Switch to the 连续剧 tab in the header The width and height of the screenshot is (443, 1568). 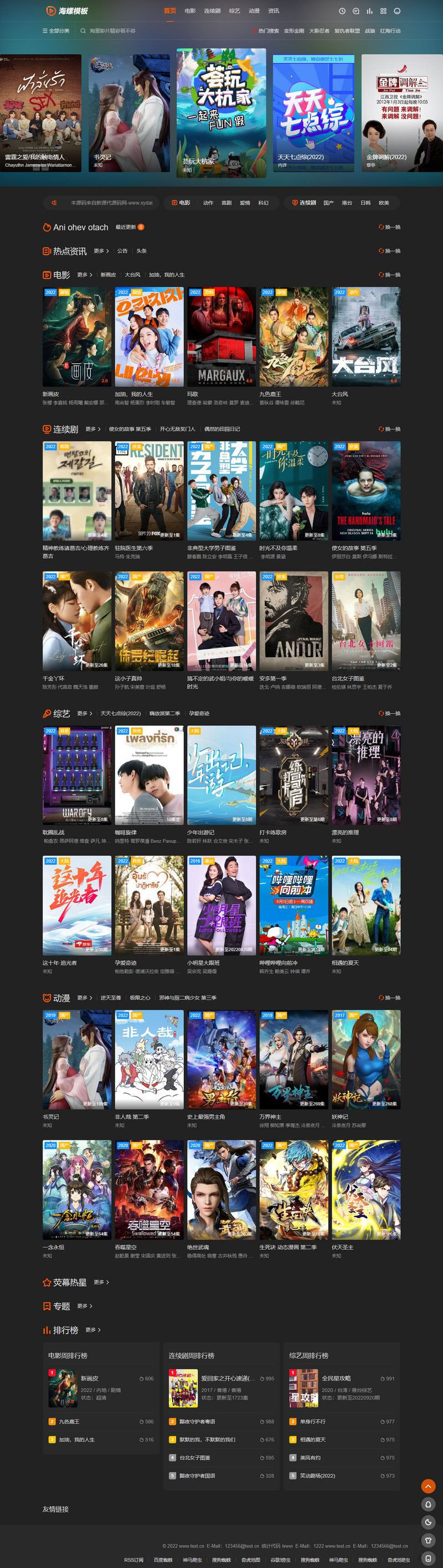[x=212, y=11]
